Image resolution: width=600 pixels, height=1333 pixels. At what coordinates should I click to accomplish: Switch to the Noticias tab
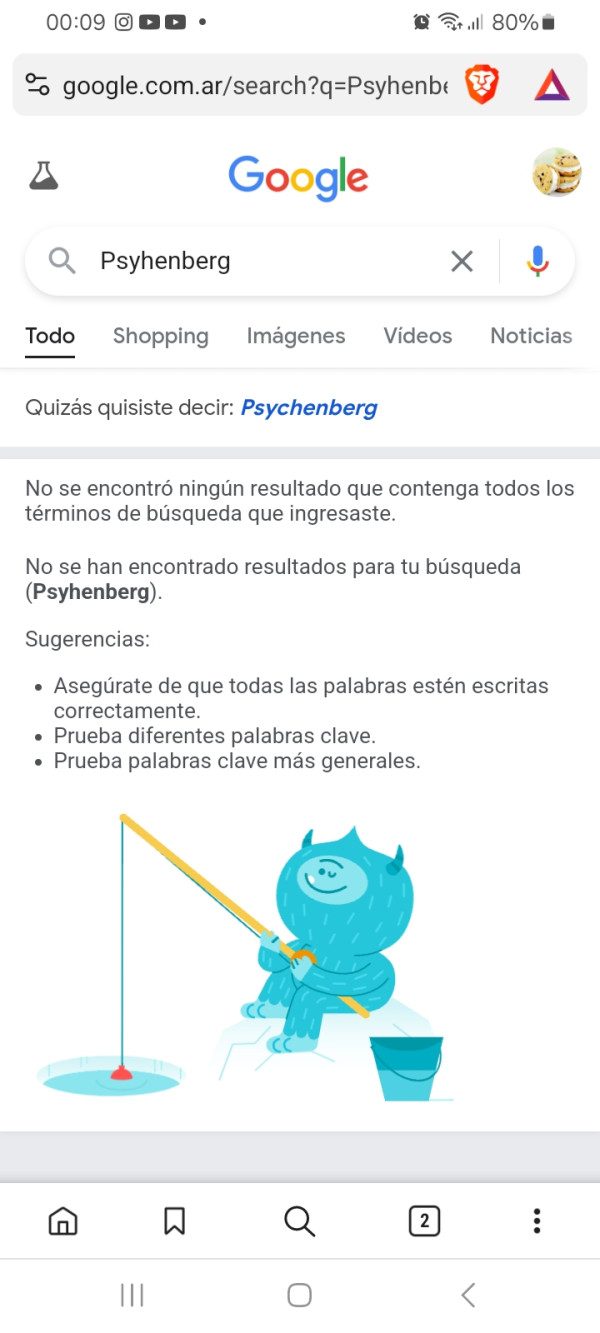click(x=531, y=336)
